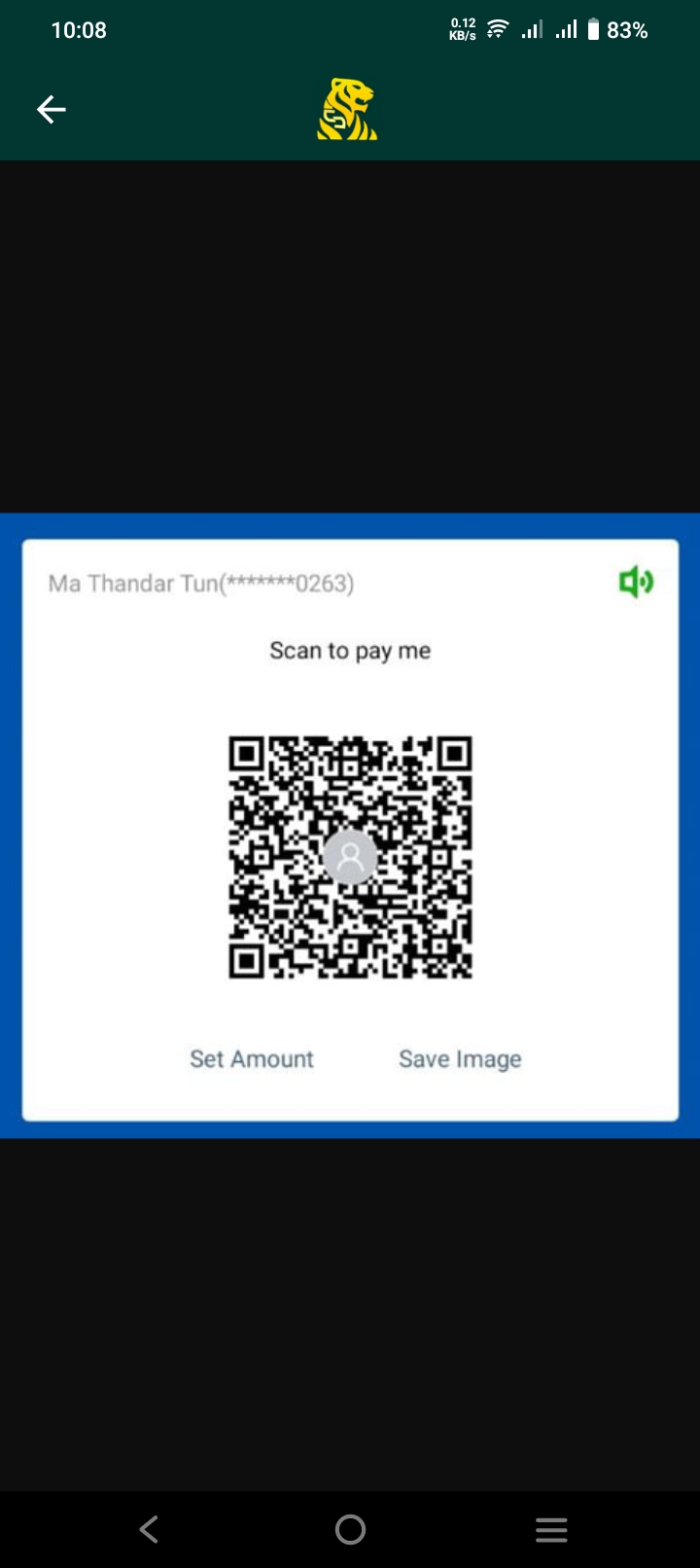Open recent apps from navigation bar

click(551, 1529)
